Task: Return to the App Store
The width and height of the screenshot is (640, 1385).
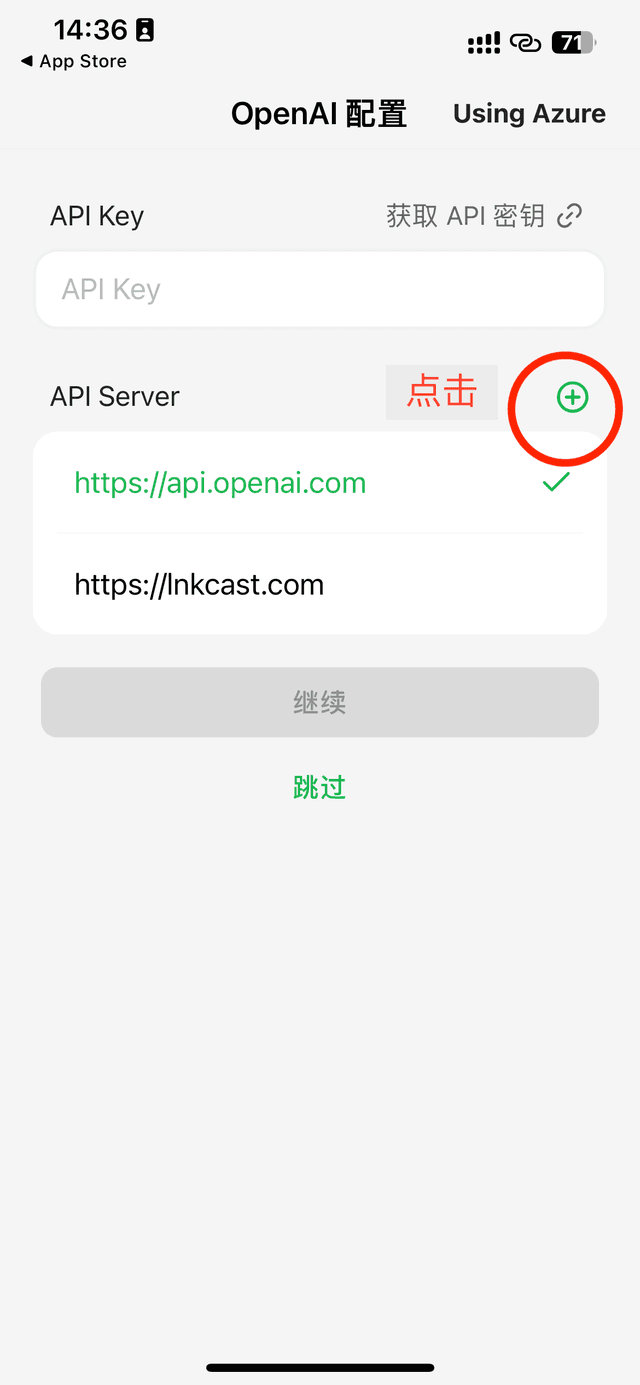Action: tap(74, 62)
